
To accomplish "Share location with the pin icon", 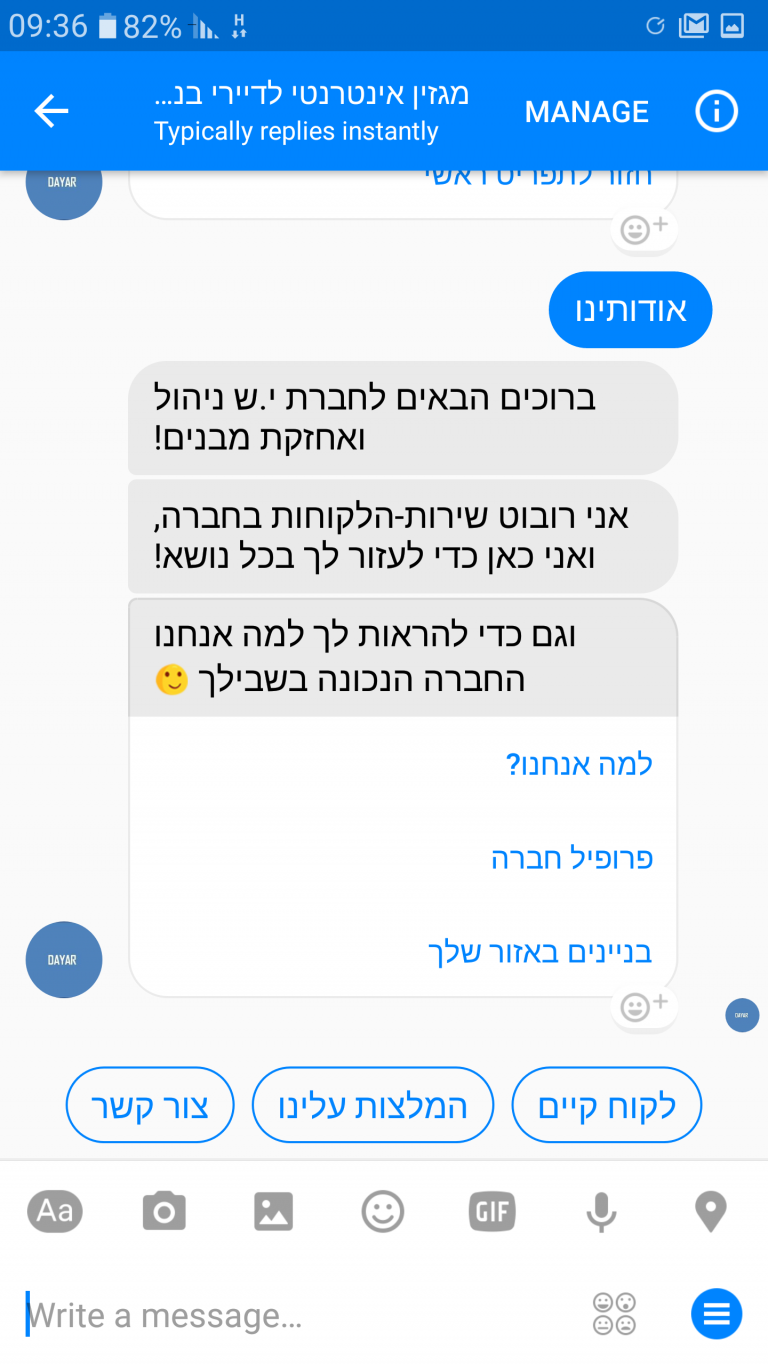I will (x=710, y=1212).
